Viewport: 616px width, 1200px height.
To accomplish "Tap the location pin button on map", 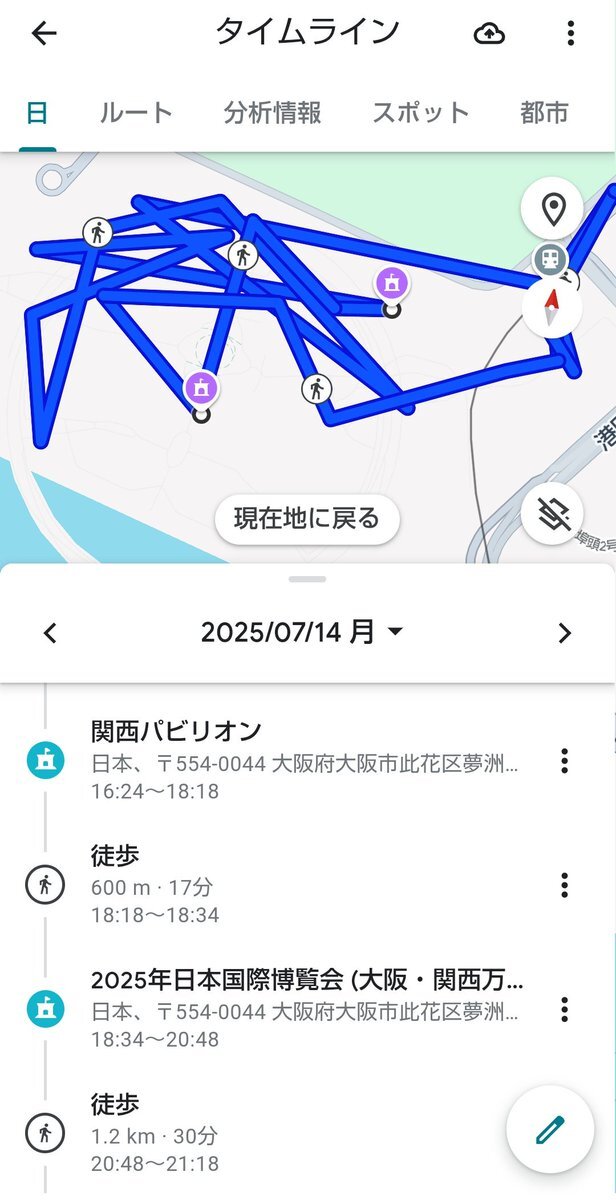I will [553, 209].
